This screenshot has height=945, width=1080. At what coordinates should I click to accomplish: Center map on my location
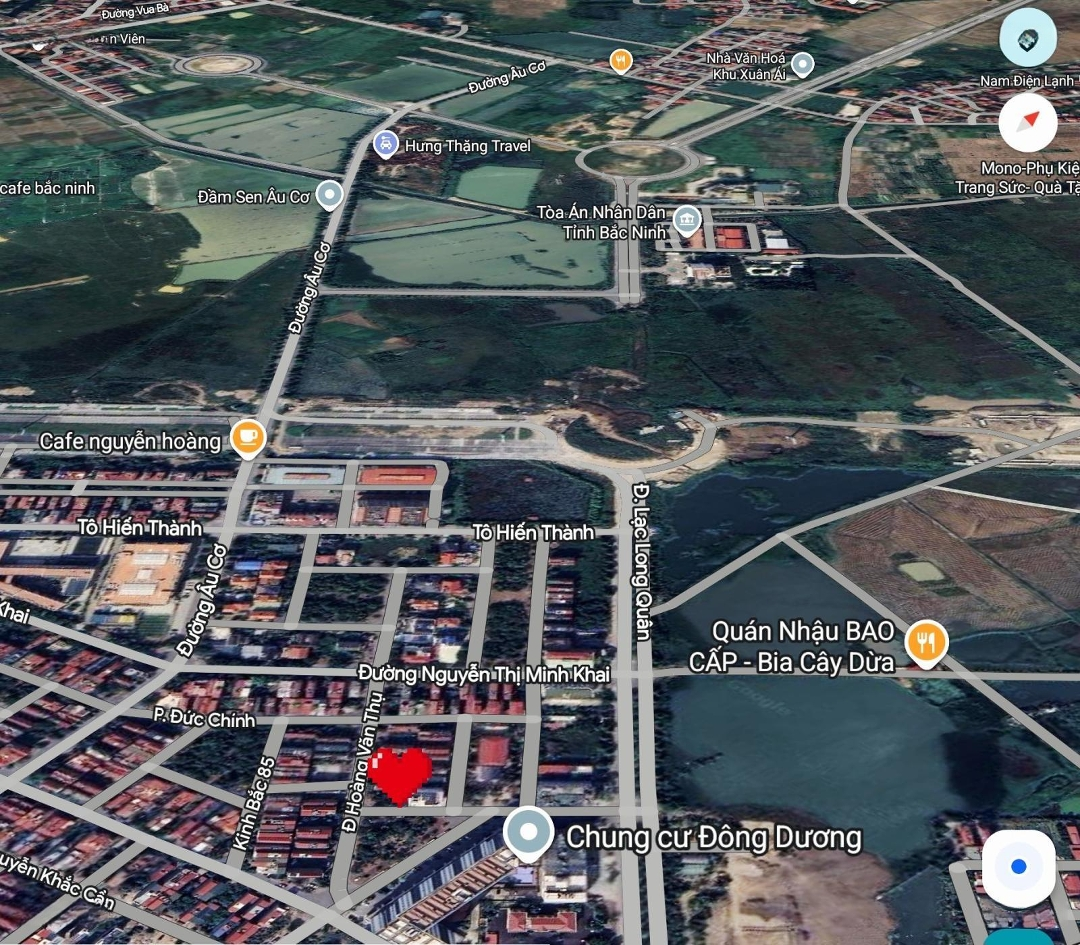click(1018, 867)
